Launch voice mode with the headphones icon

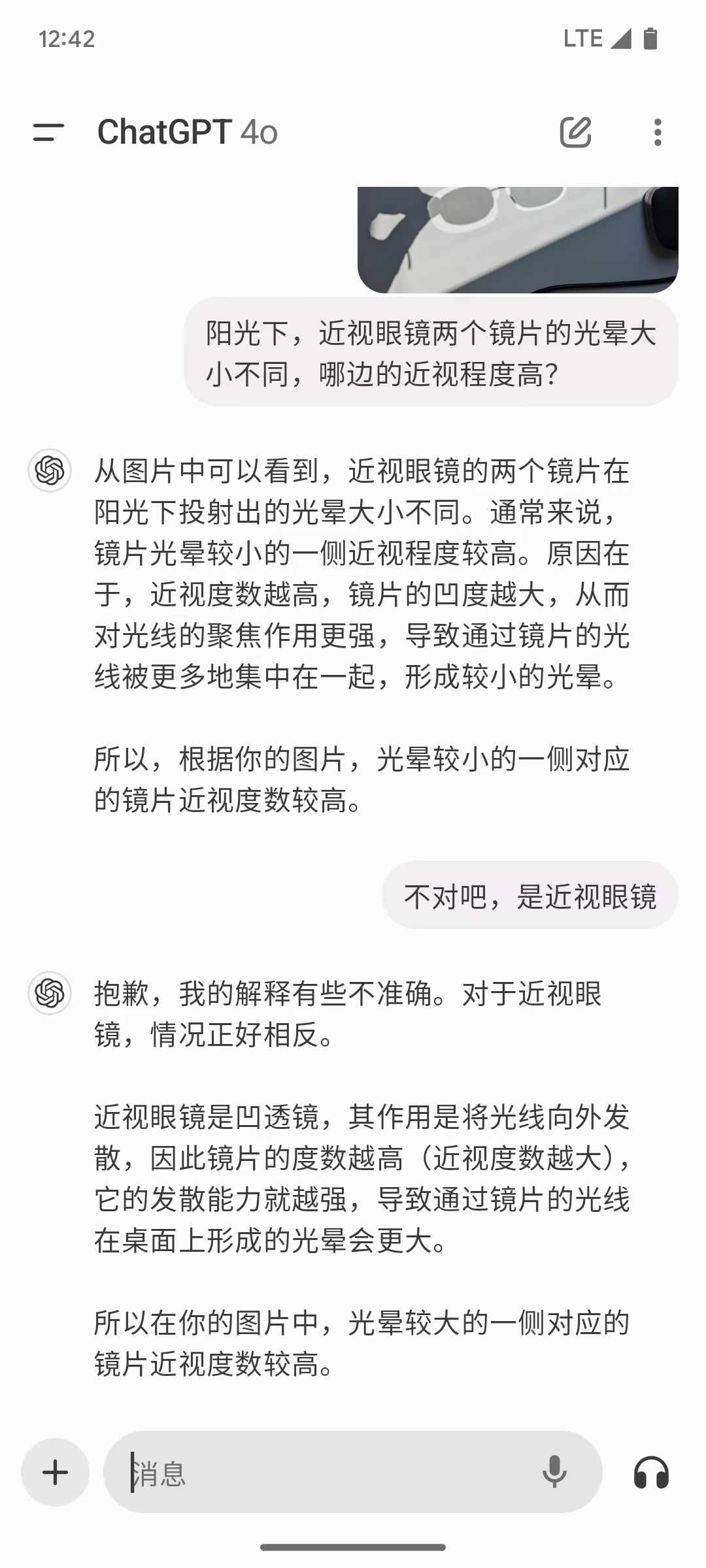tap(651, 1473)
